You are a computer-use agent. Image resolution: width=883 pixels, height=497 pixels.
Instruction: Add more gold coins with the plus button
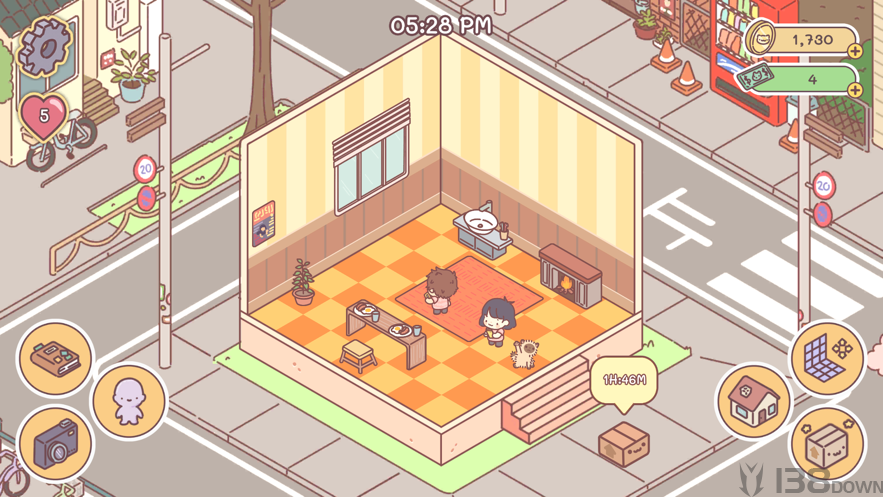pos(854,51)
